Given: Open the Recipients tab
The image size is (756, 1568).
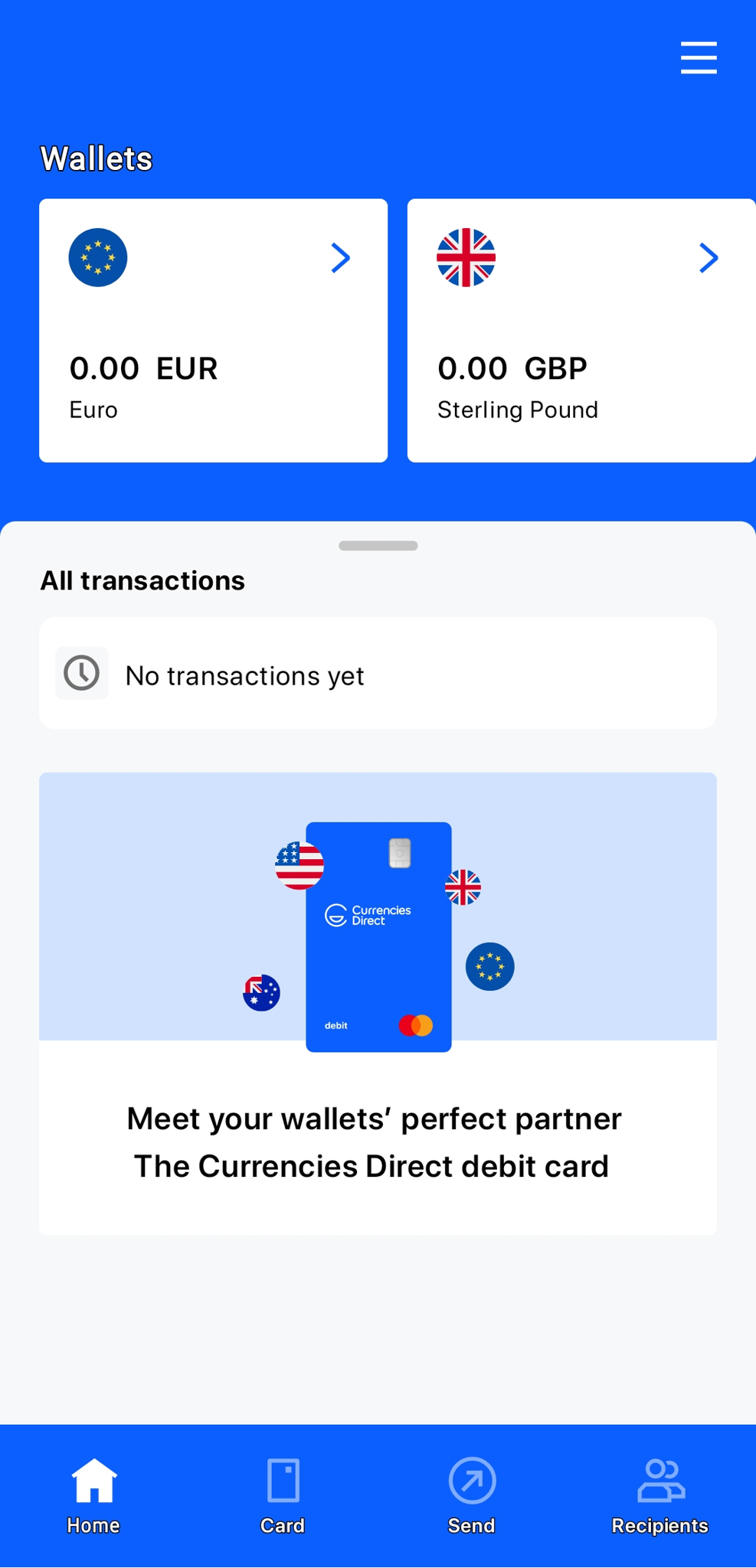Looking at the screenshot, I should pyautogui.click(x=660, y=1496).
